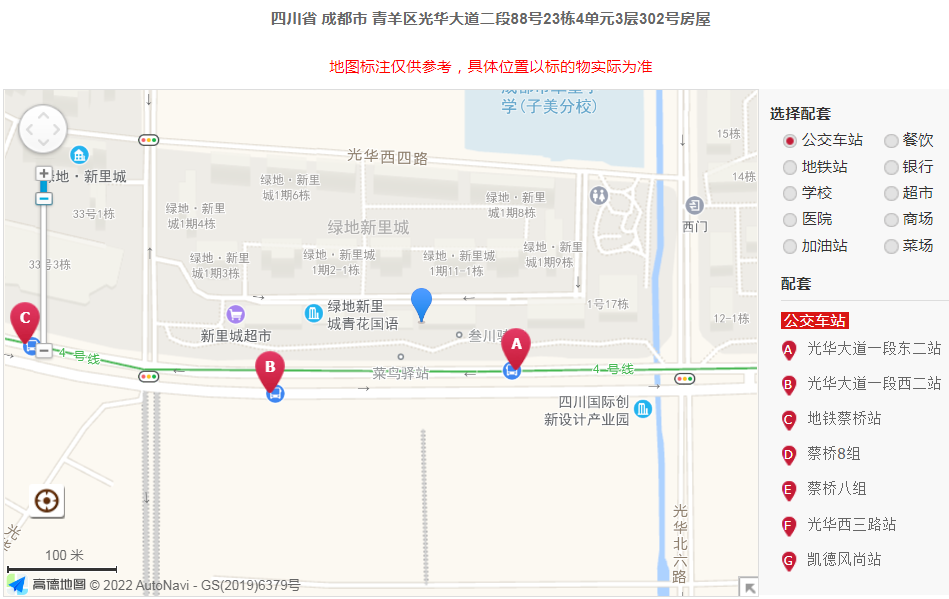Select the 加油站 radio option
Viewport: 949px width, 599px height.
790,246
